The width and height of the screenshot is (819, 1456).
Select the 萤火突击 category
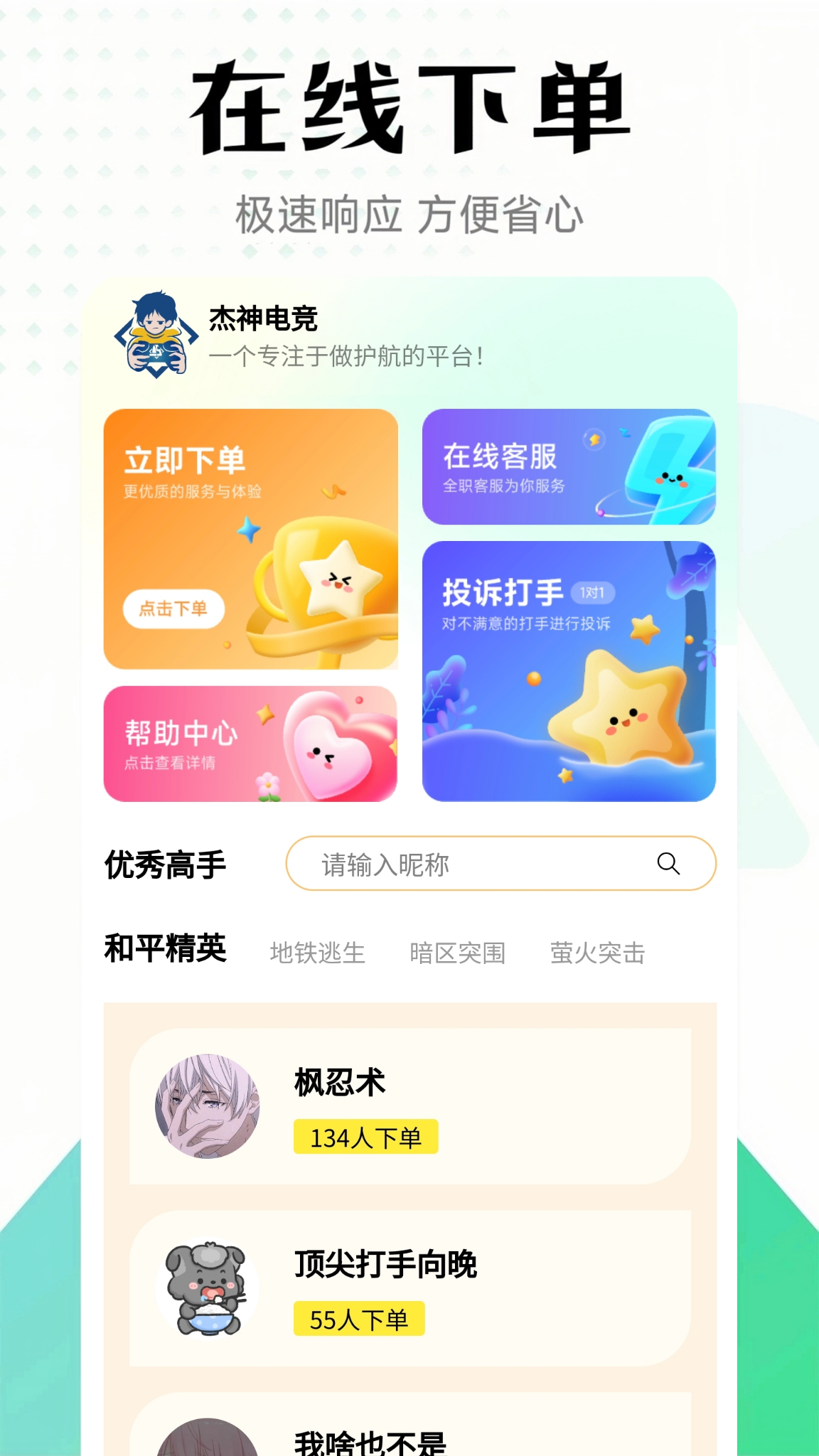click(x=597, y=953)
